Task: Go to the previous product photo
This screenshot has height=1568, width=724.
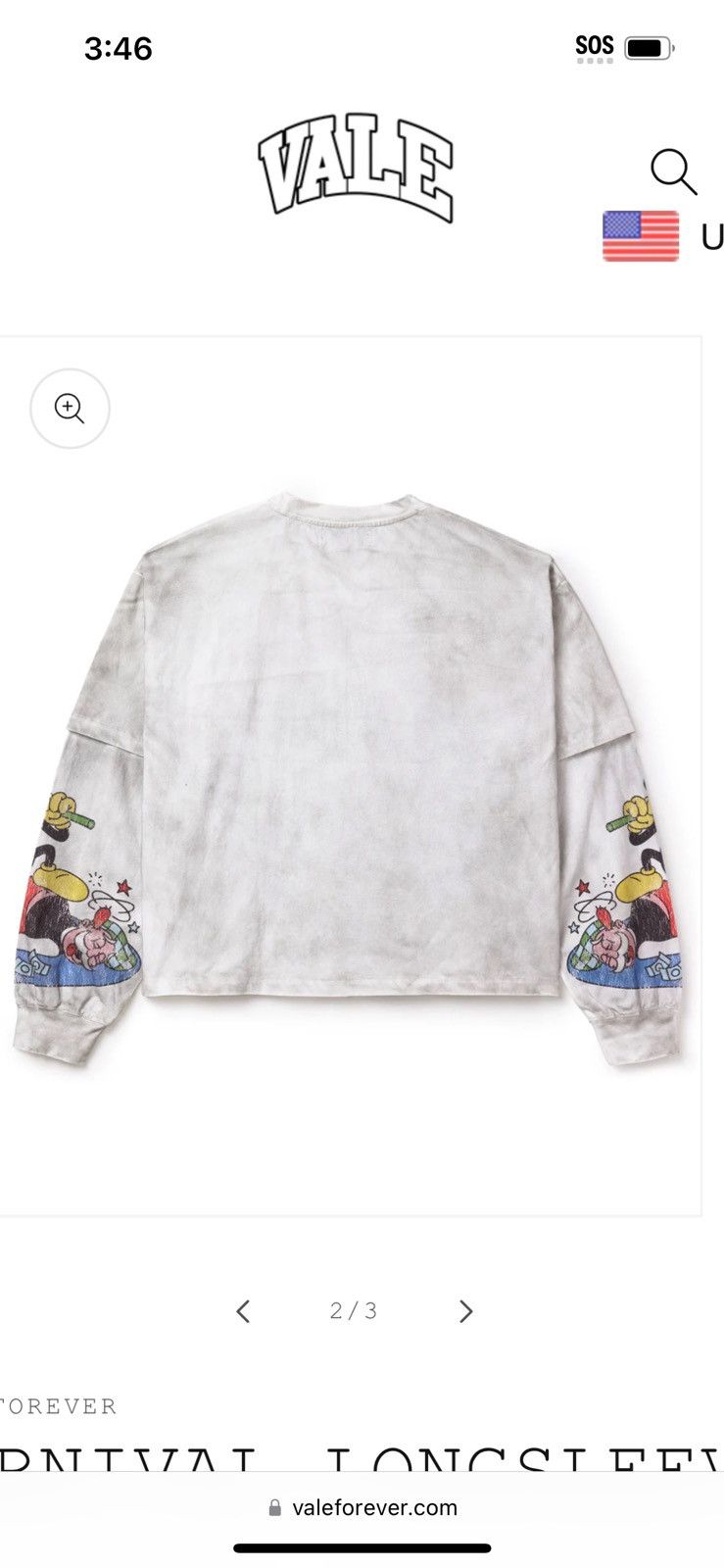Action: pyautogui.click(x=244, y=1311)
